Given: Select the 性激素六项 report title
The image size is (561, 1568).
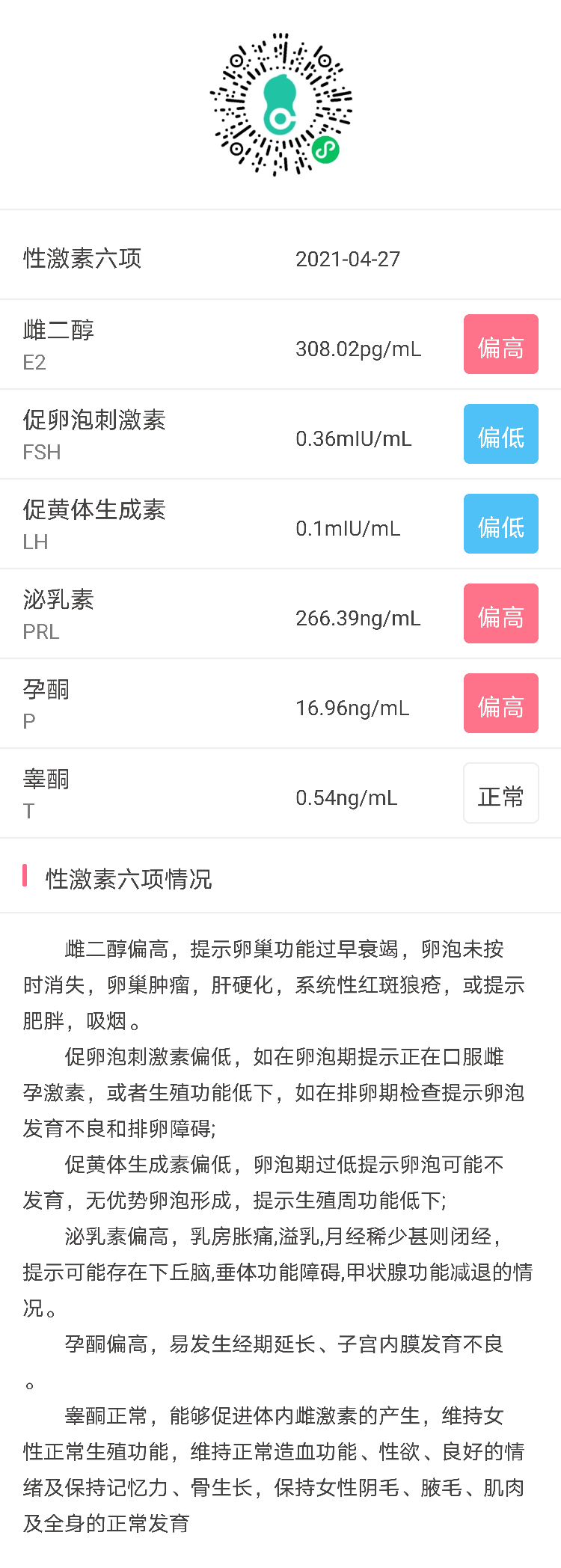Looking at the screenshot, I should point(84,258).
